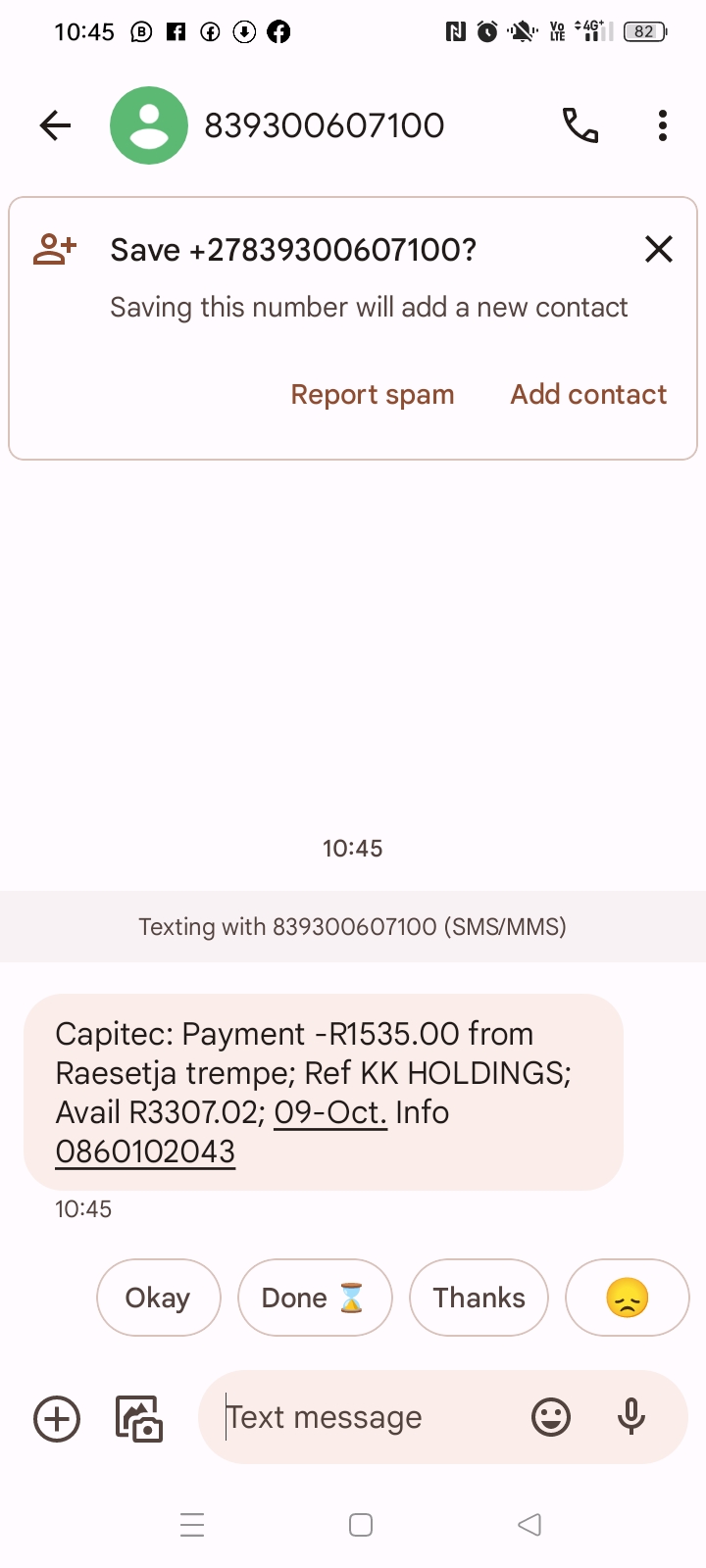Open the contact avatar for 839300607100
Image resolution: width=706 pixels, height=1568 pixels.
point(149,125)
